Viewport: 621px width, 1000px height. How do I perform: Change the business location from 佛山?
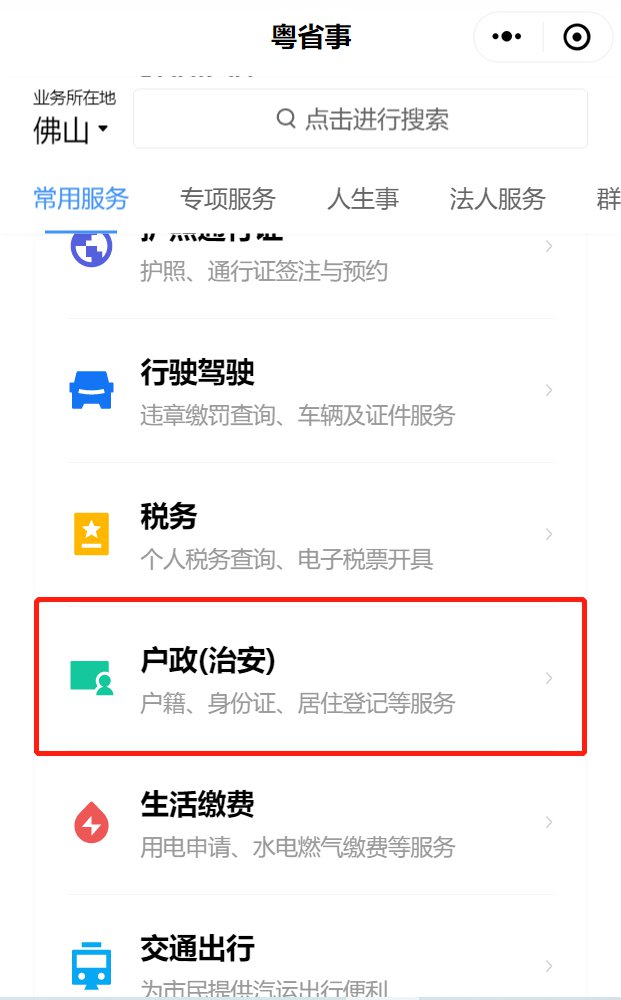tap(72, 130)
